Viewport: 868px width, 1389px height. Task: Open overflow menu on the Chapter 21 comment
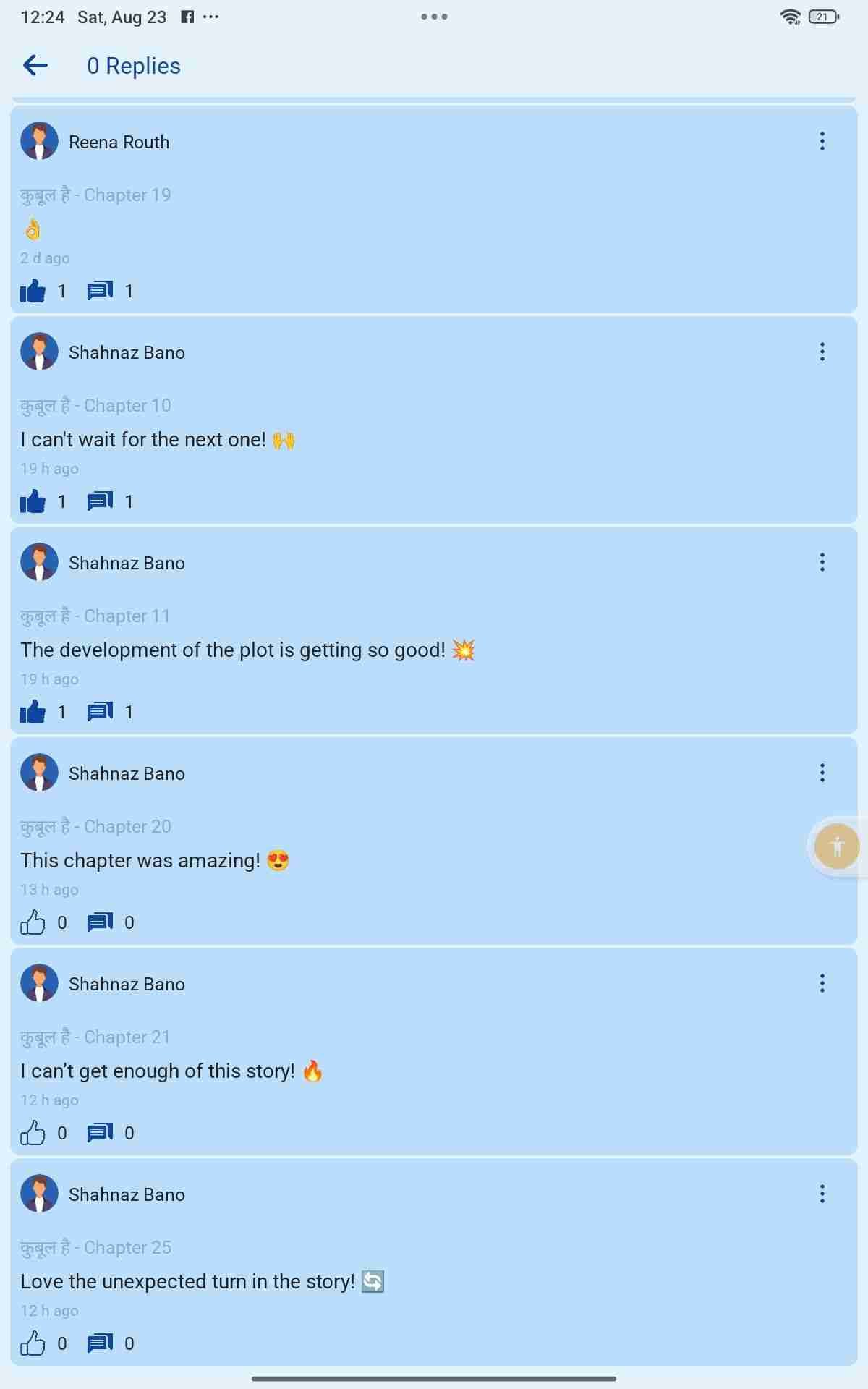coord(822,984)
